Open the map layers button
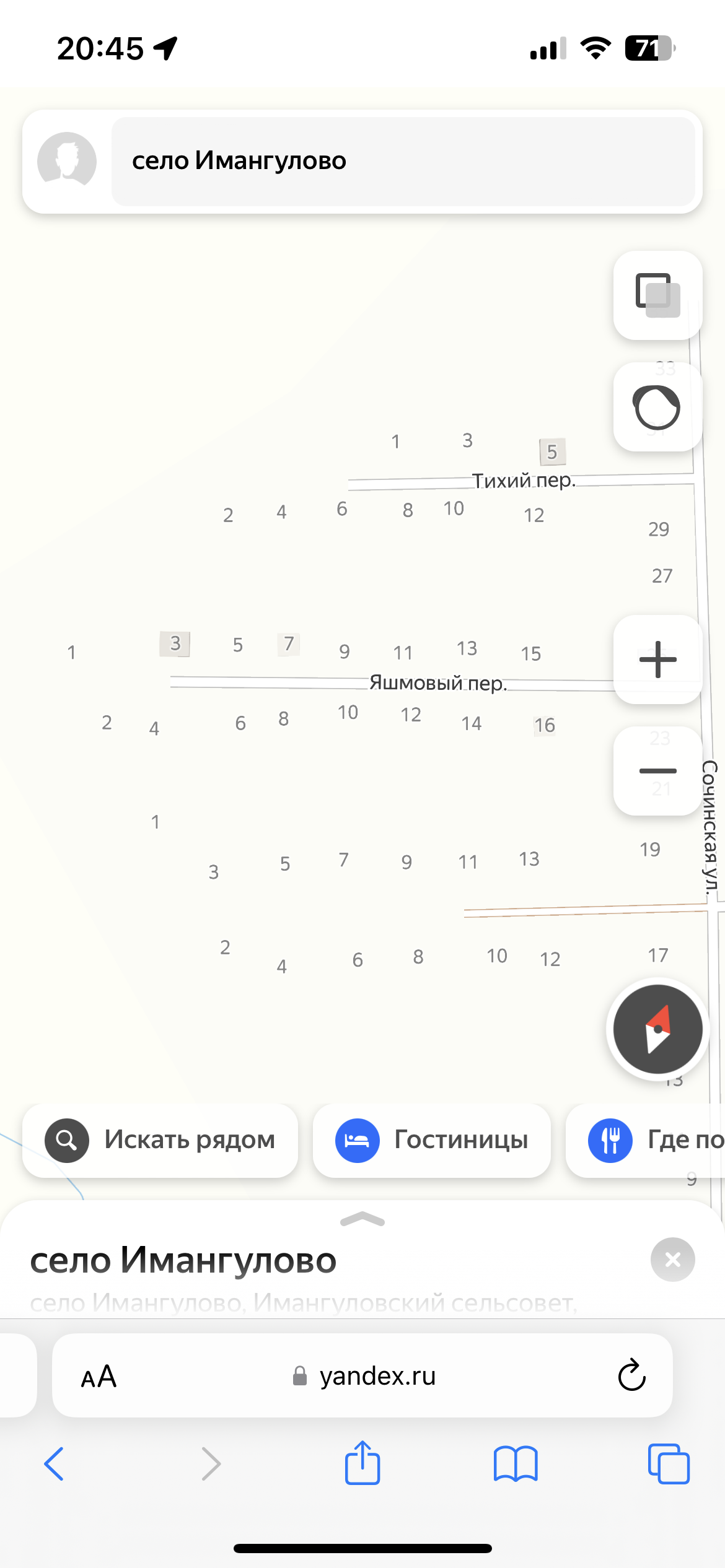Image resolution: width=725 pixels, height=1568 pixels. [657, 295]
